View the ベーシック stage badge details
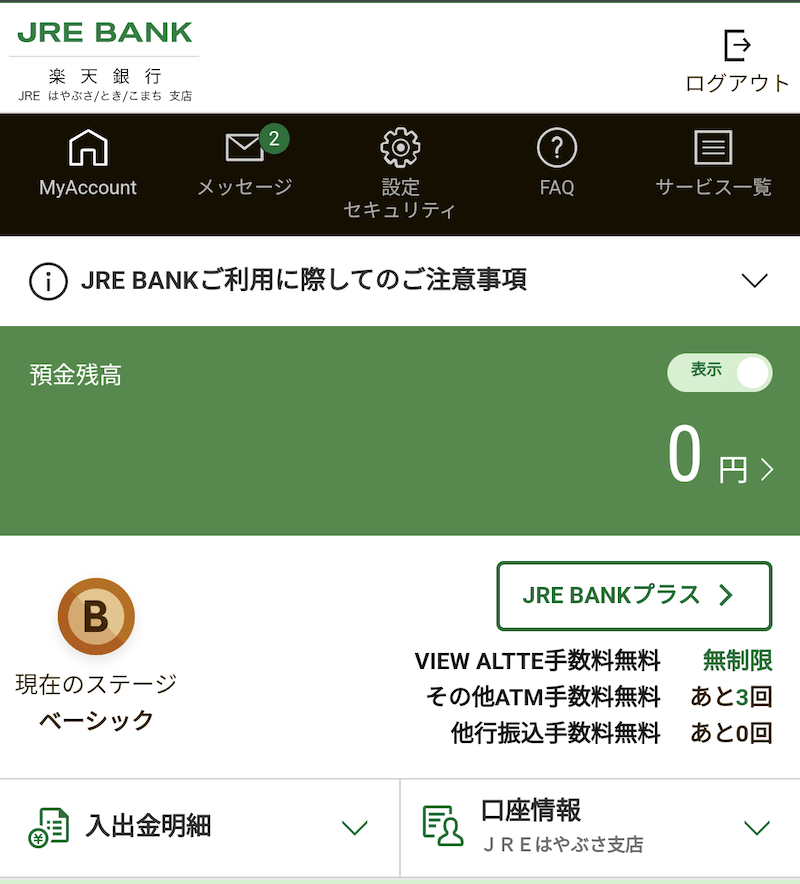Screen dimensions: 800x884 tap(96, 616)
